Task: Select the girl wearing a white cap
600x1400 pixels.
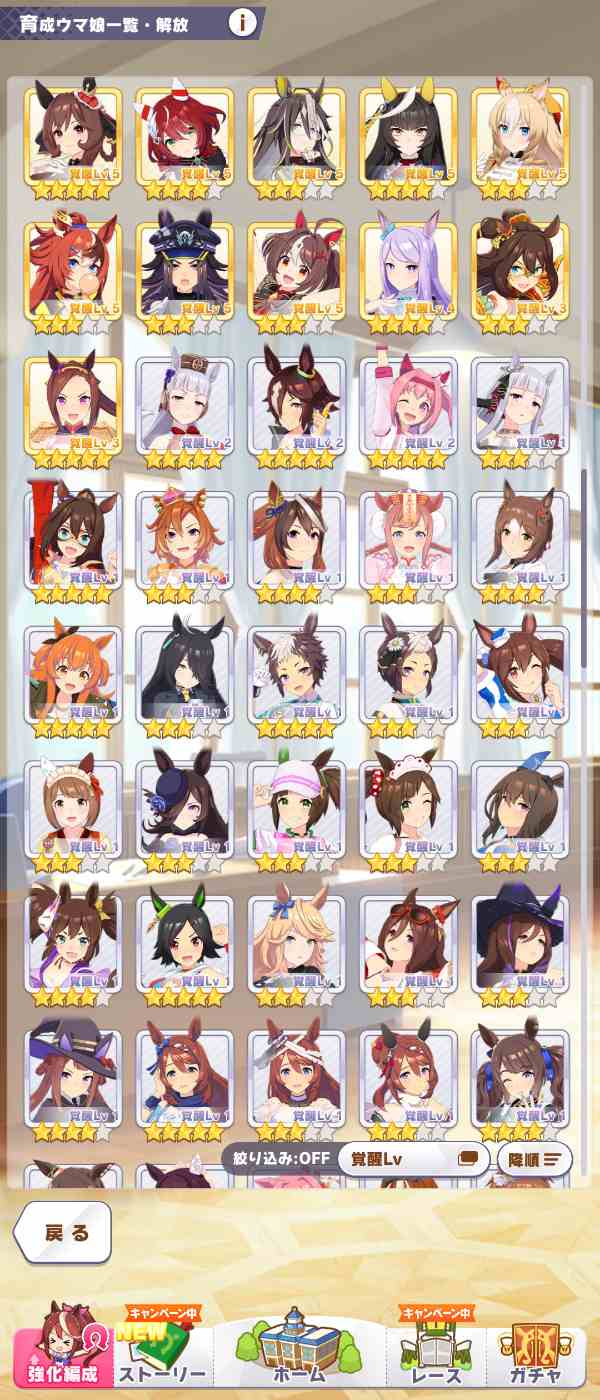Action: tap(296, 810)
